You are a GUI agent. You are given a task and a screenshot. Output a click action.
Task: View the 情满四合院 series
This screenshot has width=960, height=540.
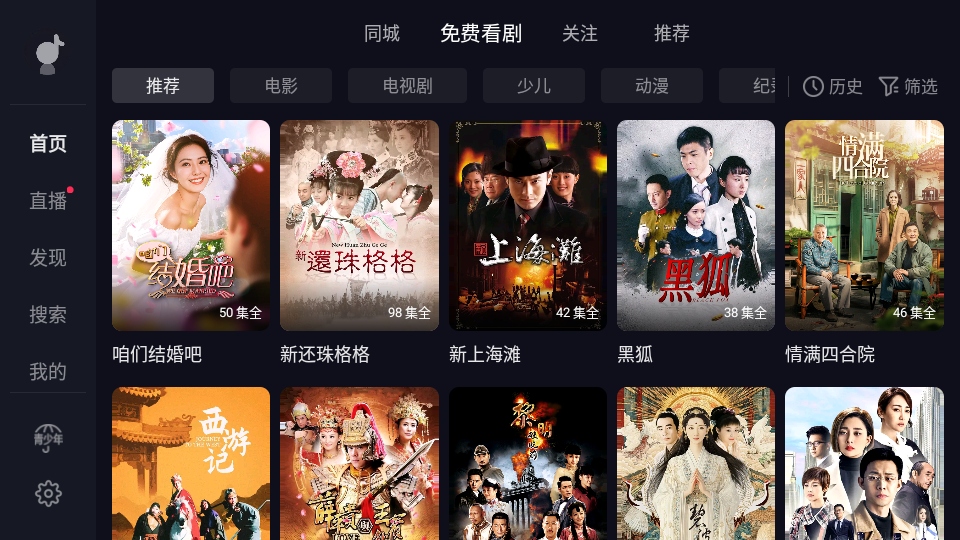pos(864,226)
